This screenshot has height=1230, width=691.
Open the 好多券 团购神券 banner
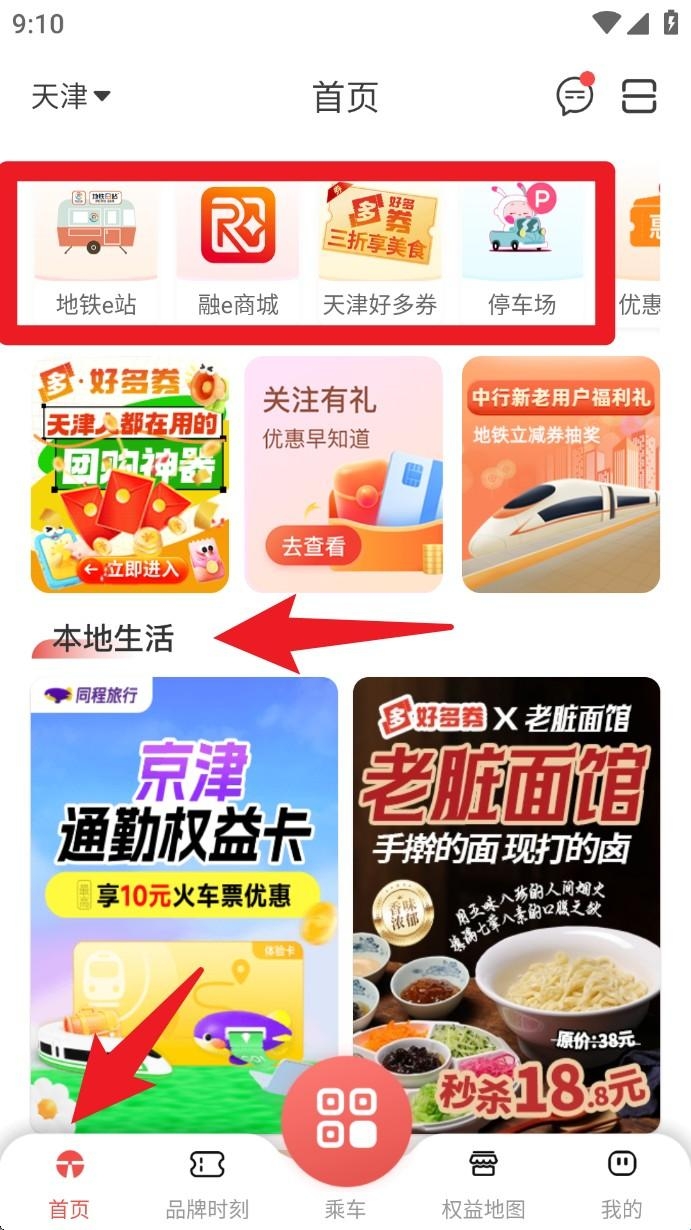point(130,475)
